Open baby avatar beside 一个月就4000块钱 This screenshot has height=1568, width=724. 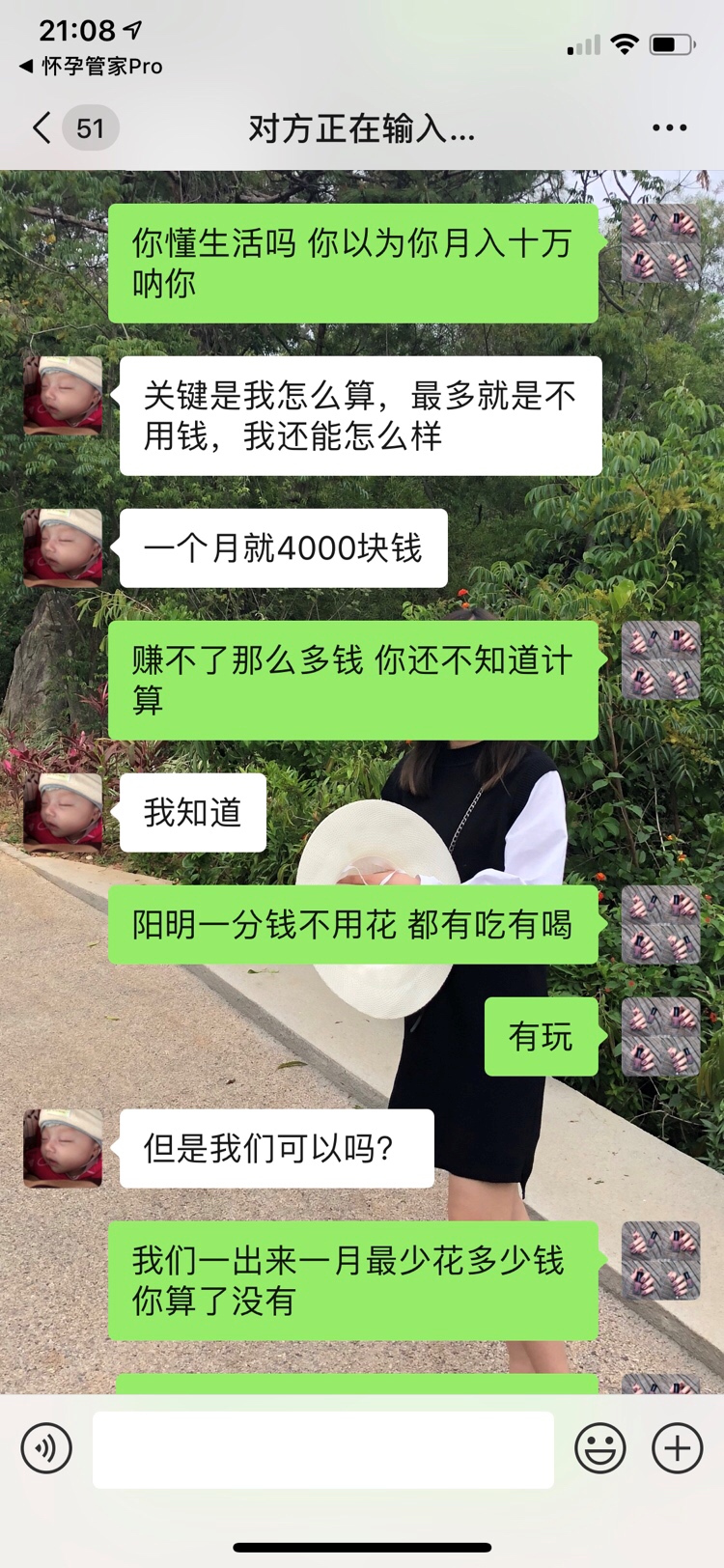point(63,547)
